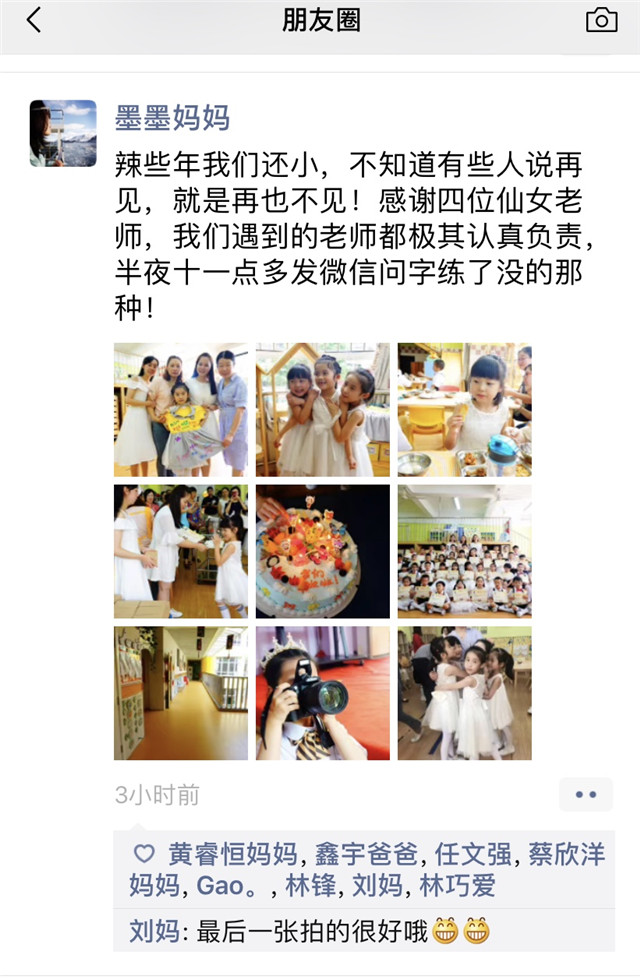Open the photo of girls hugging
The width and height of the screenshot is (640, 979).
coord(465,693)
